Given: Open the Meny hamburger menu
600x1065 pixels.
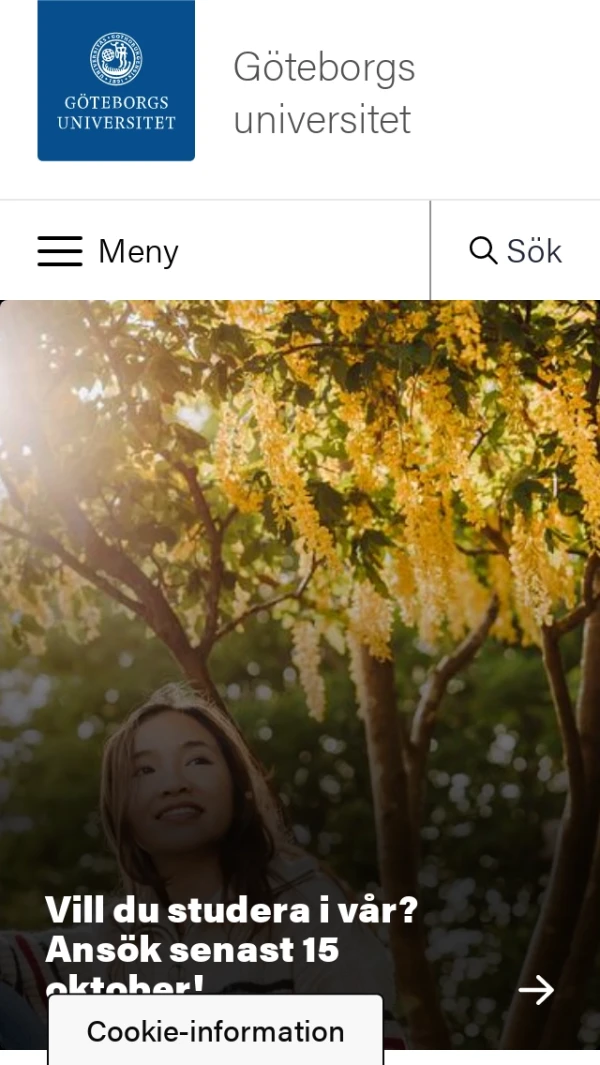Looking at the screenshot, I should coord(108,251).
